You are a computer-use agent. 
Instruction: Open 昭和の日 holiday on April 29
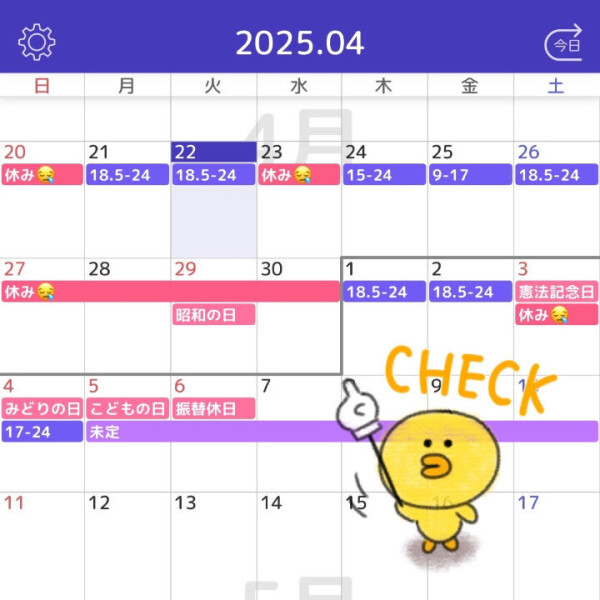coord(213,315)
